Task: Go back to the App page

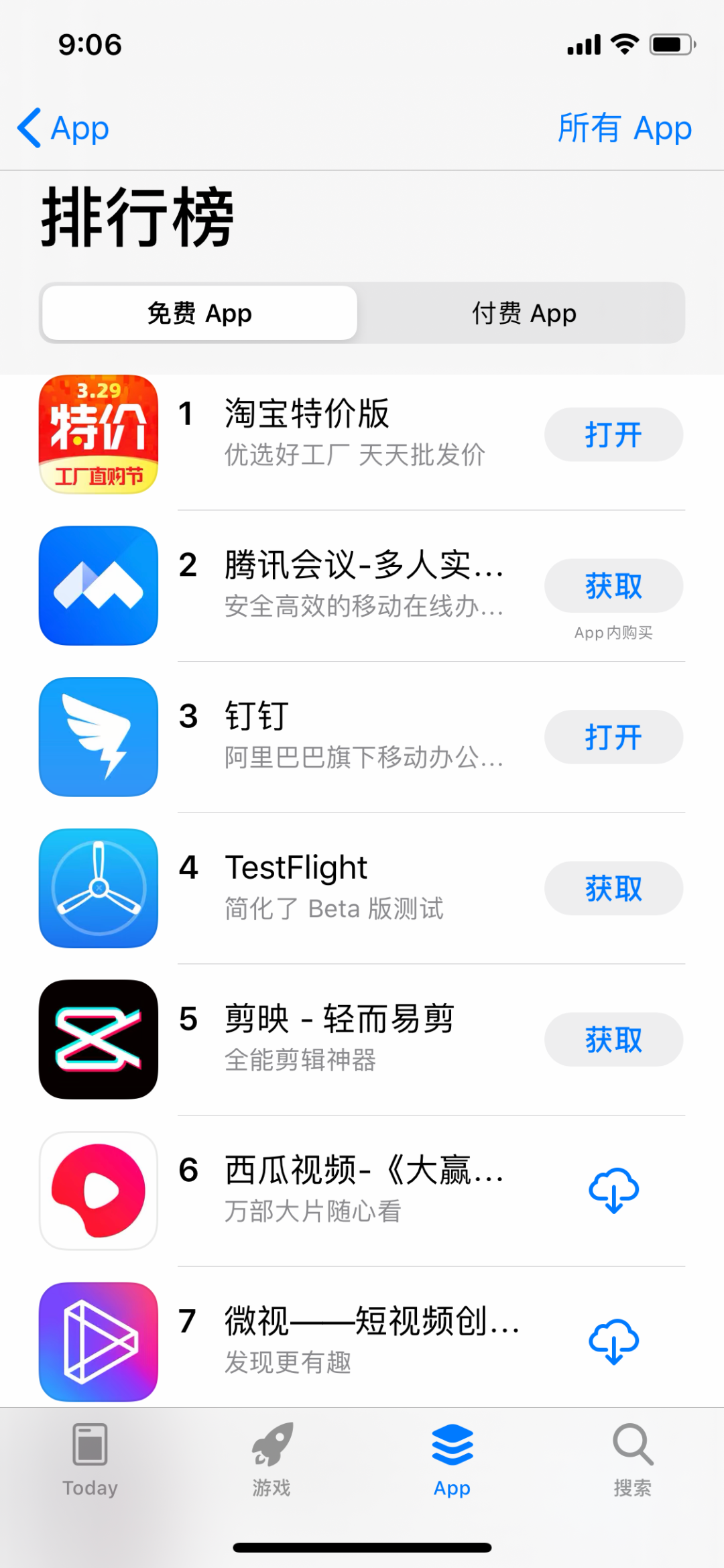Action: 64,127
